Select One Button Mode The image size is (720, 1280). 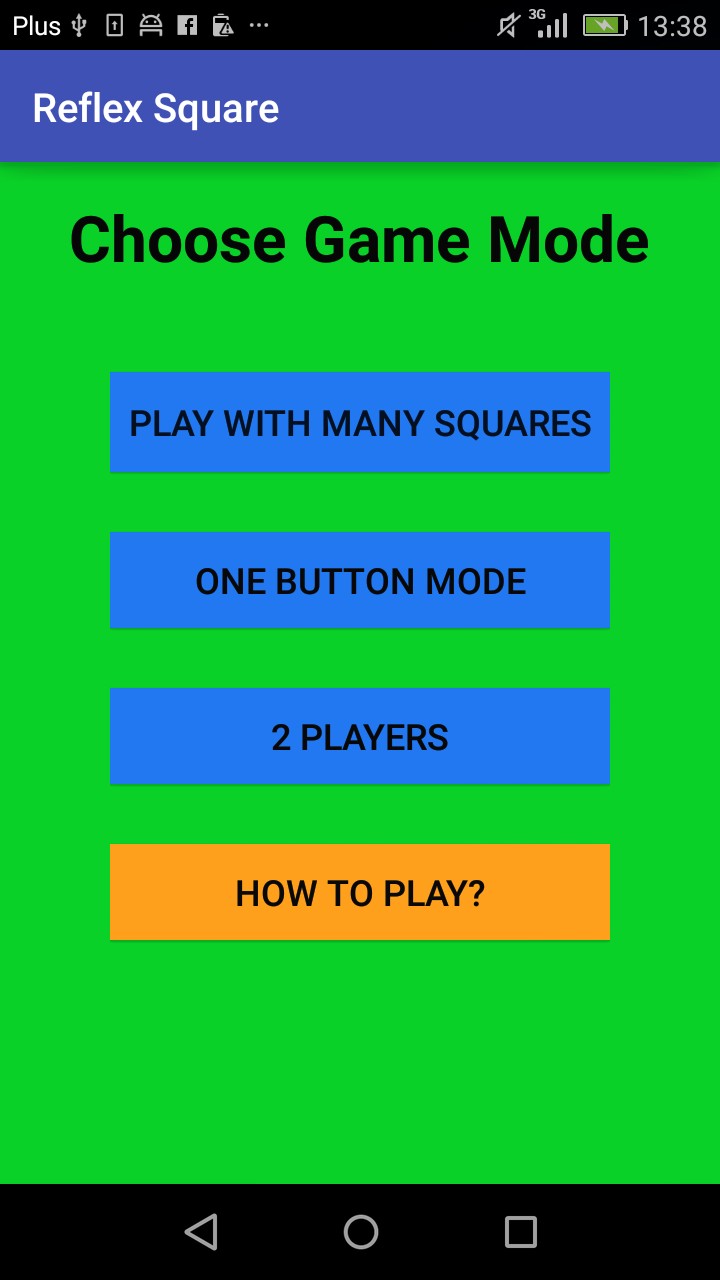(360, 580)
